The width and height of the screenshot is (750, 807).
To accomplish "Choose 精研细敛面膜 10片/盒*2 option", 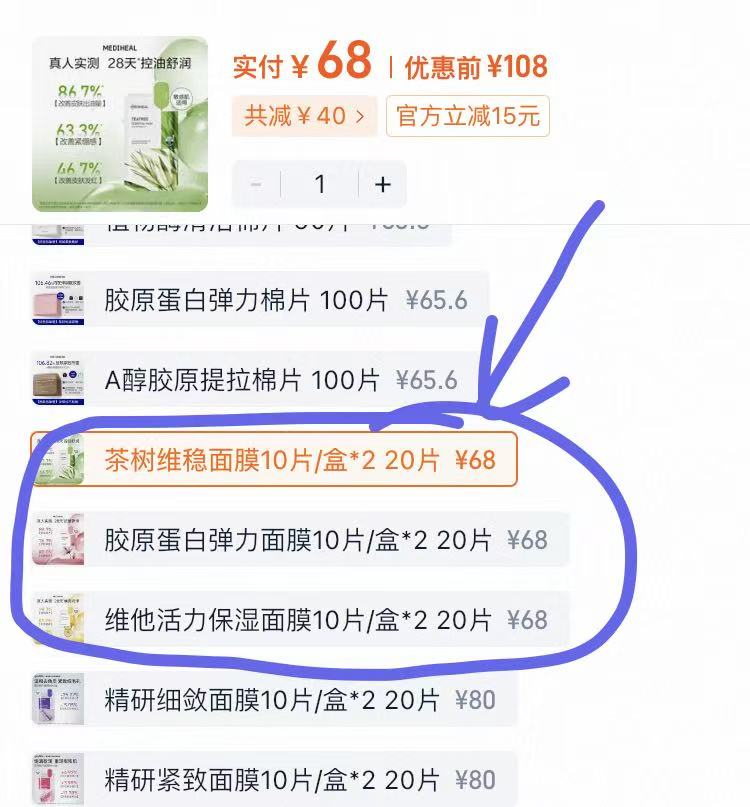I will pyautogui.click(x=275, y=700).
